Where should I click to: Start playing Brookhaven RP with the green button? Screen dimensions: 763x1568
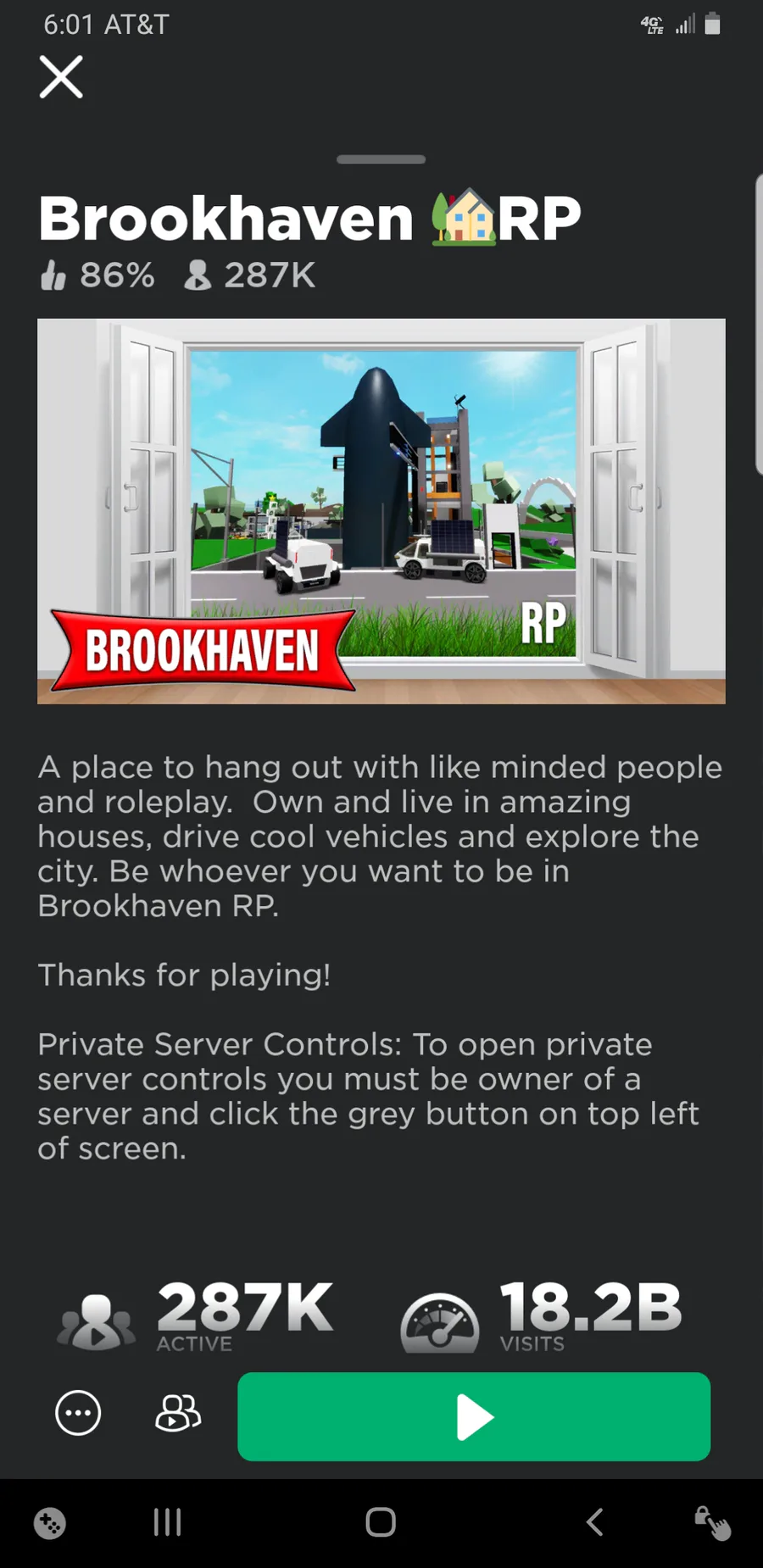tap(473, 1416)
